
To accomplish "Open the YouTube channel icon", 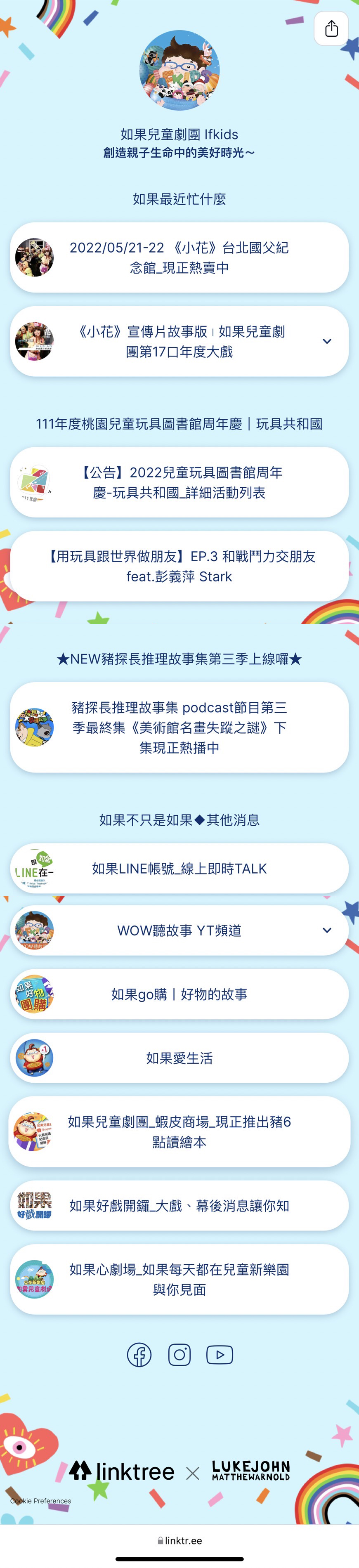I will tap(220, 1355).
